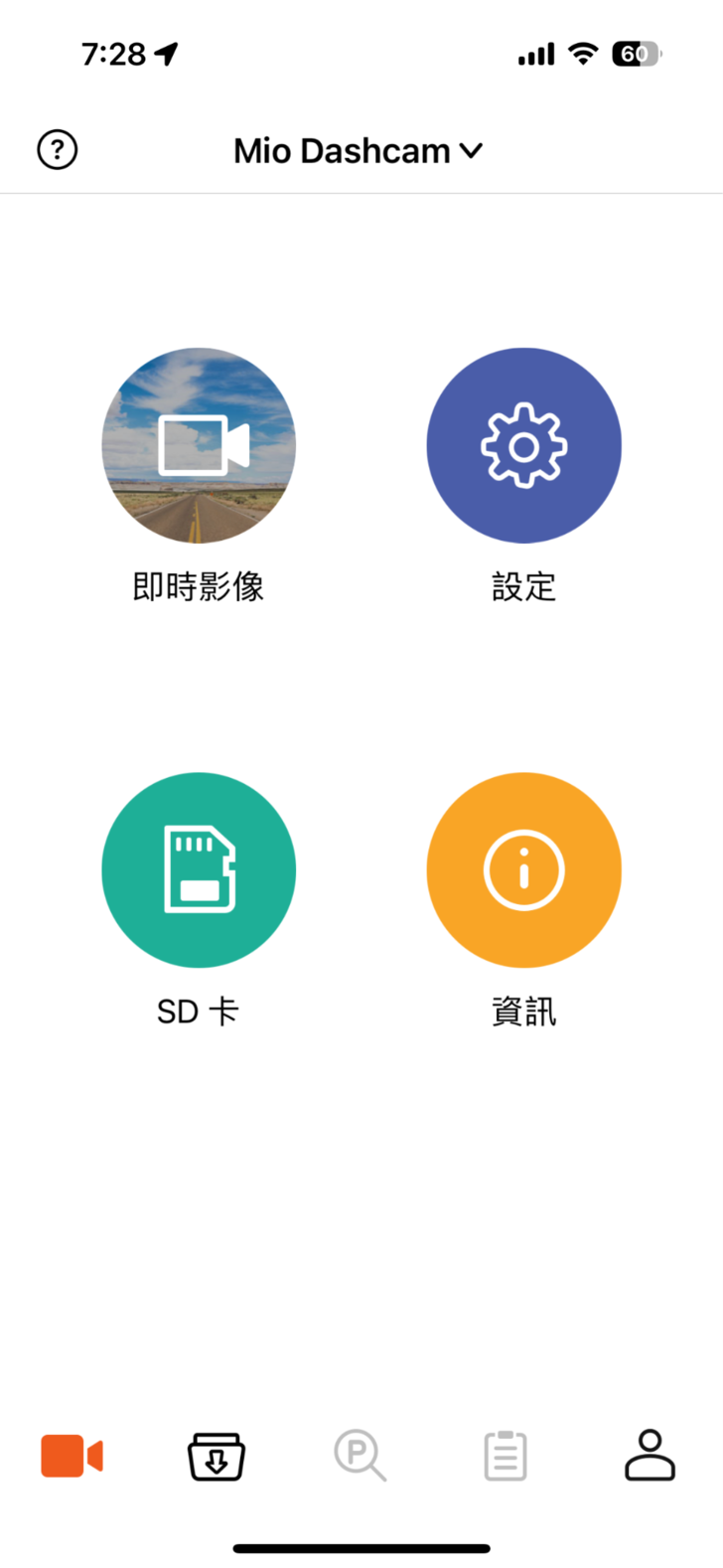
Task: Open 即時影像 live view
Action: [x=199, y=445]
